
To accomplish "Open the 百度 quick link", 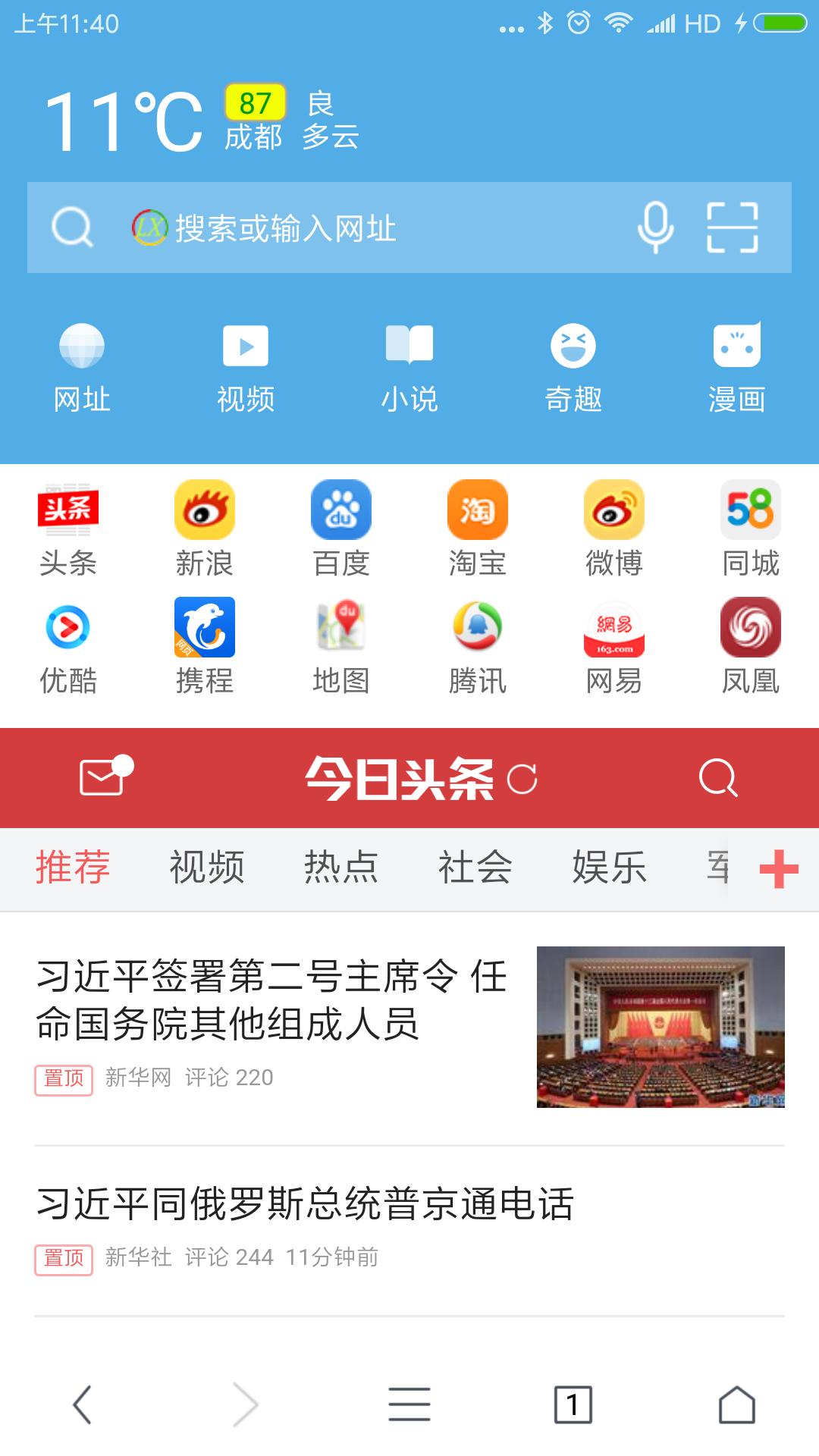I will coord(341,510).
